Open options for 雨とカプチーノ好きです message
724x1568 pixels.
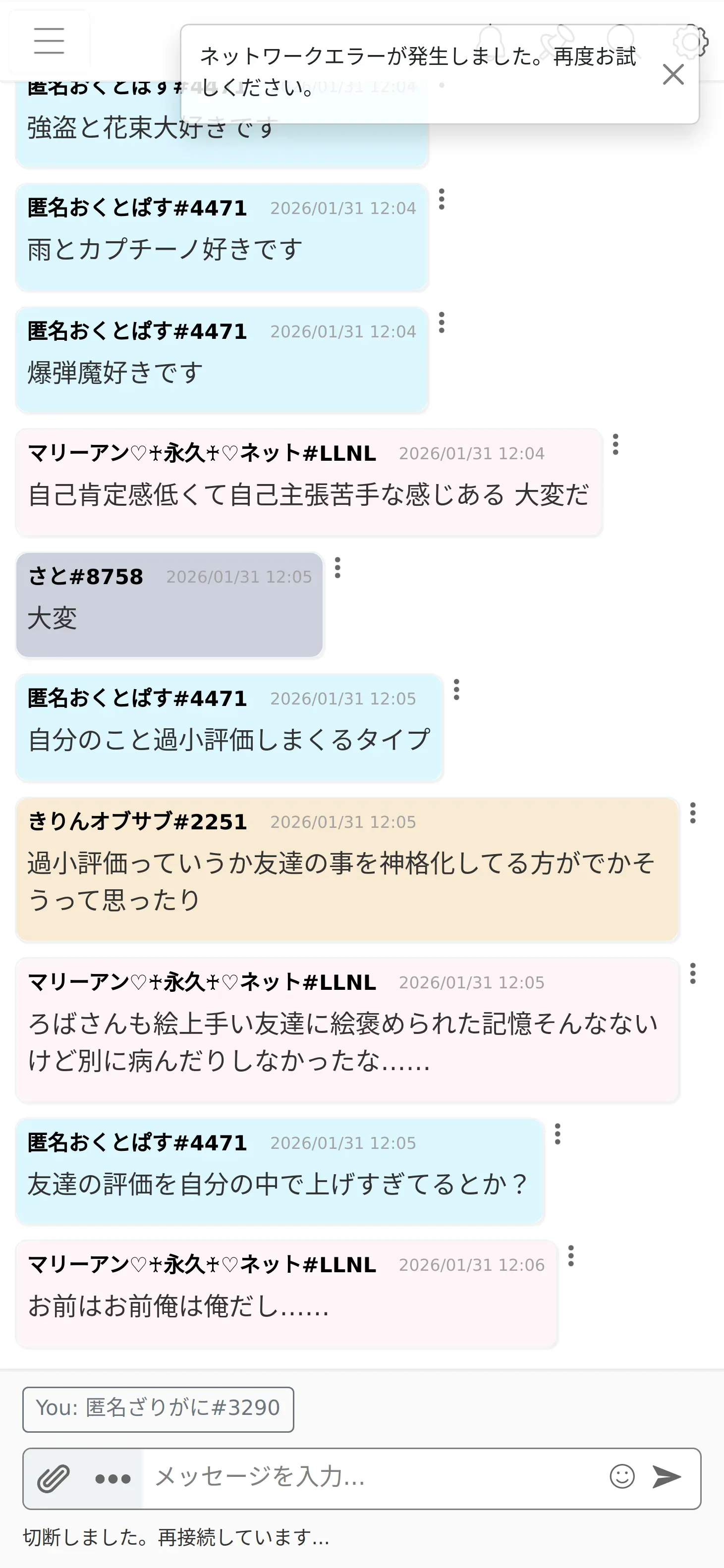[x=442, y=200]
